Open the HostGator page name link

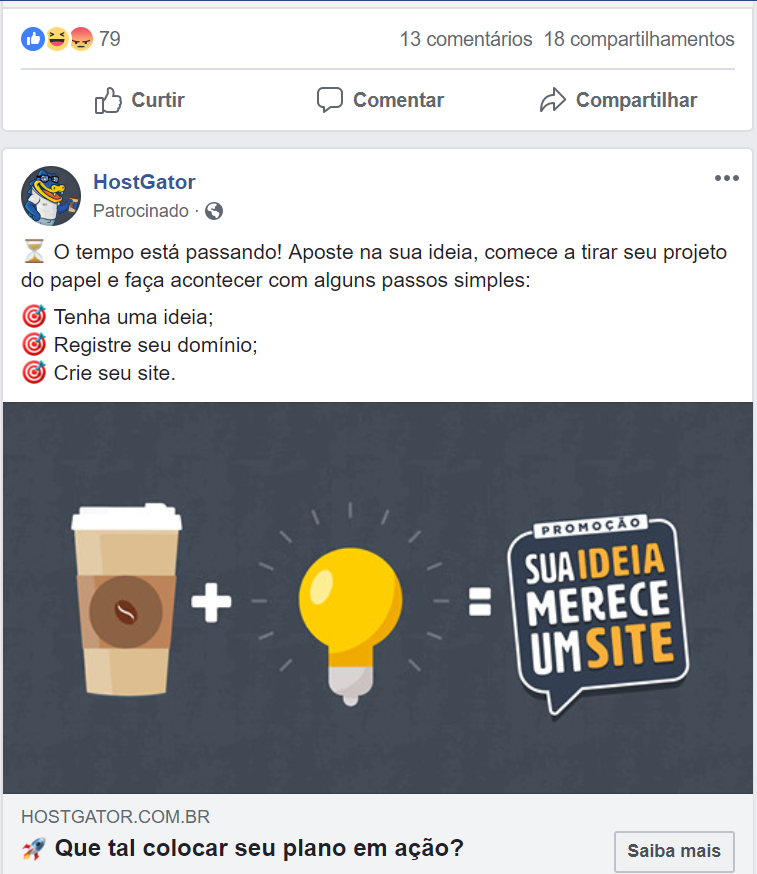pos(144,182)
